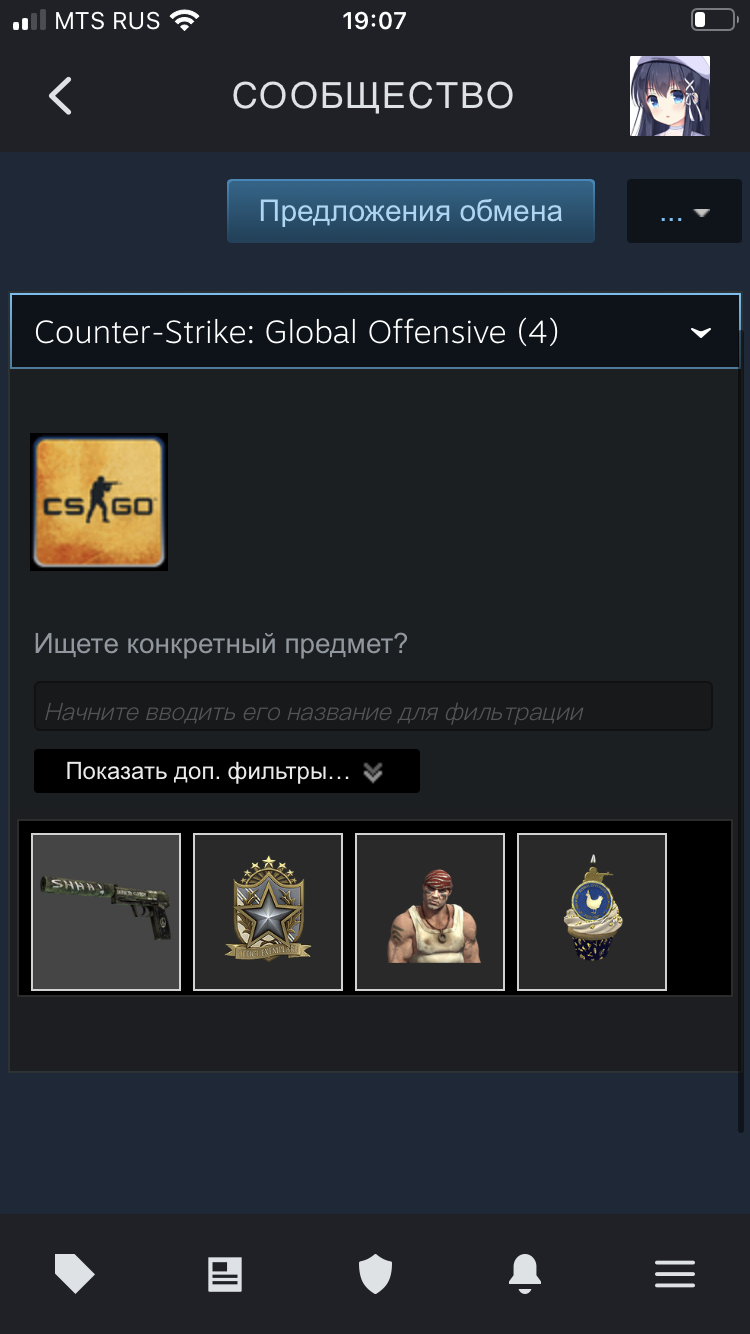The image size is (750, 1334).
Task: Select the cupcake coin item
Action: (592, 912)
